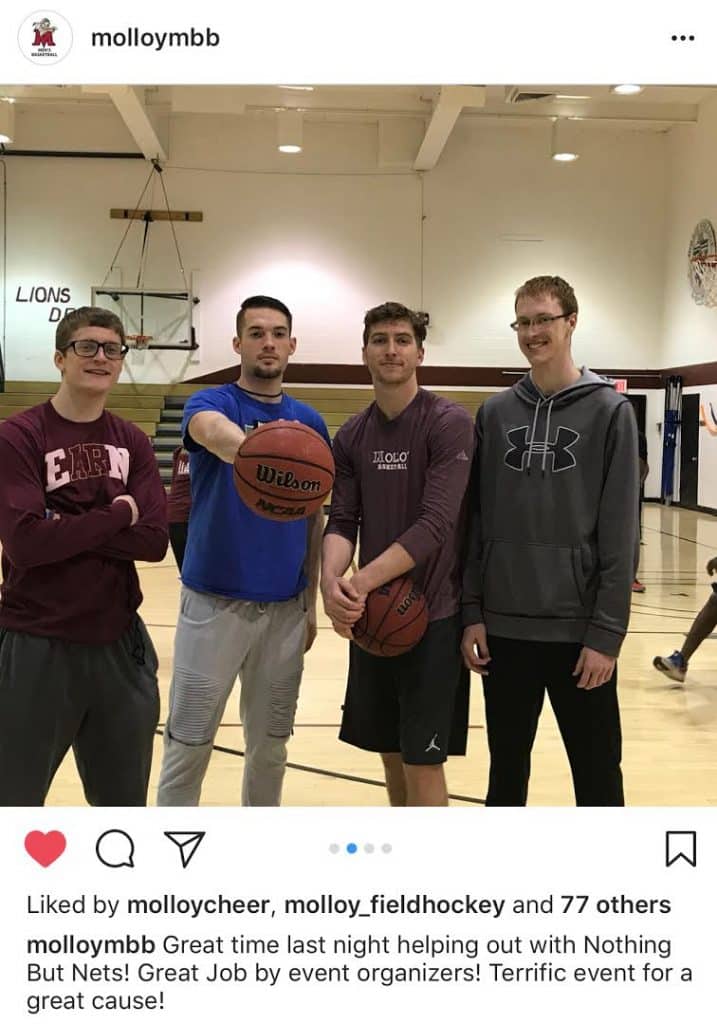Open molloycheer's profile from the likes line
The image size is (717, 1024).
197,905
